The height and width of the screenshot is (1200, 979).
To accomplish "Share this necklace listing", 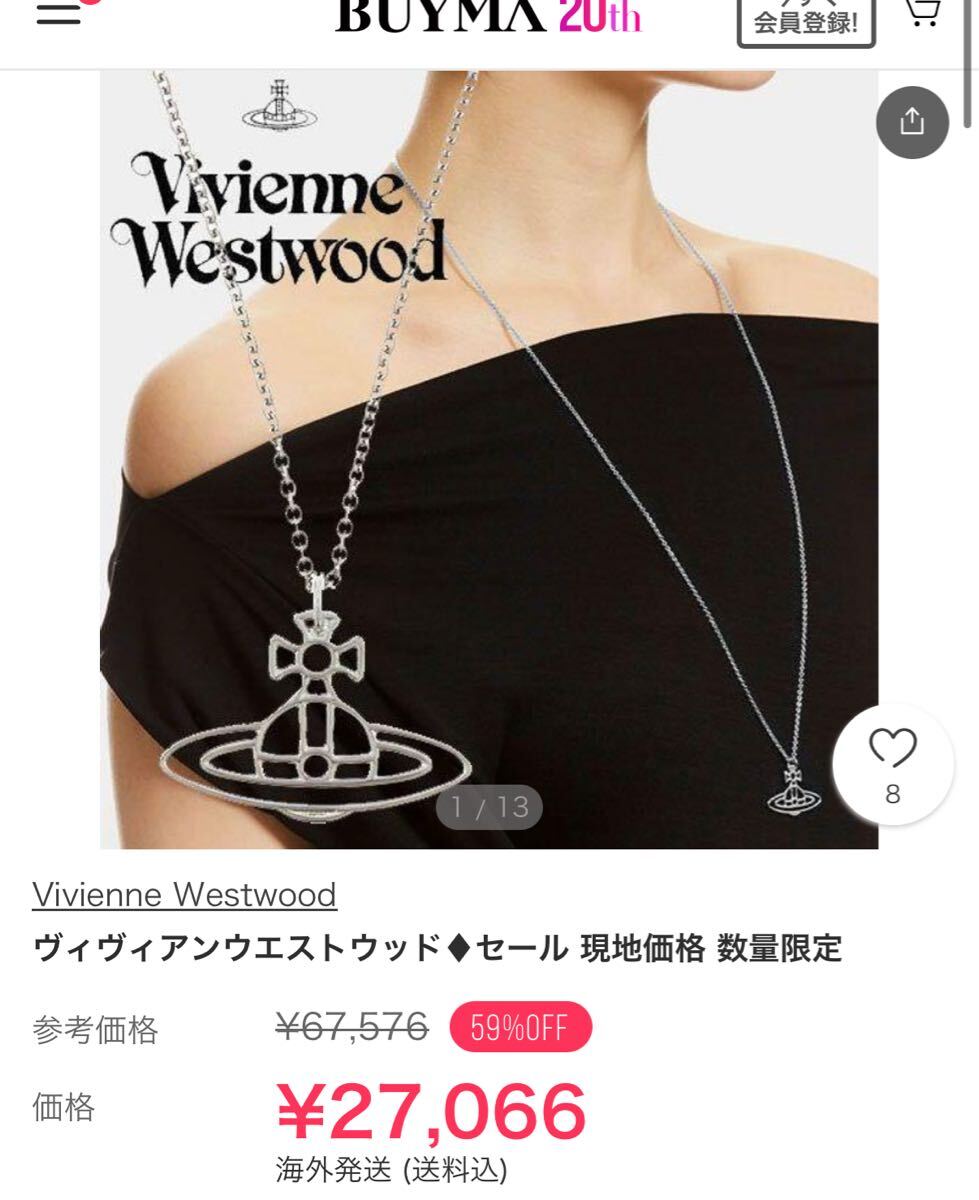I will [912, 122].
